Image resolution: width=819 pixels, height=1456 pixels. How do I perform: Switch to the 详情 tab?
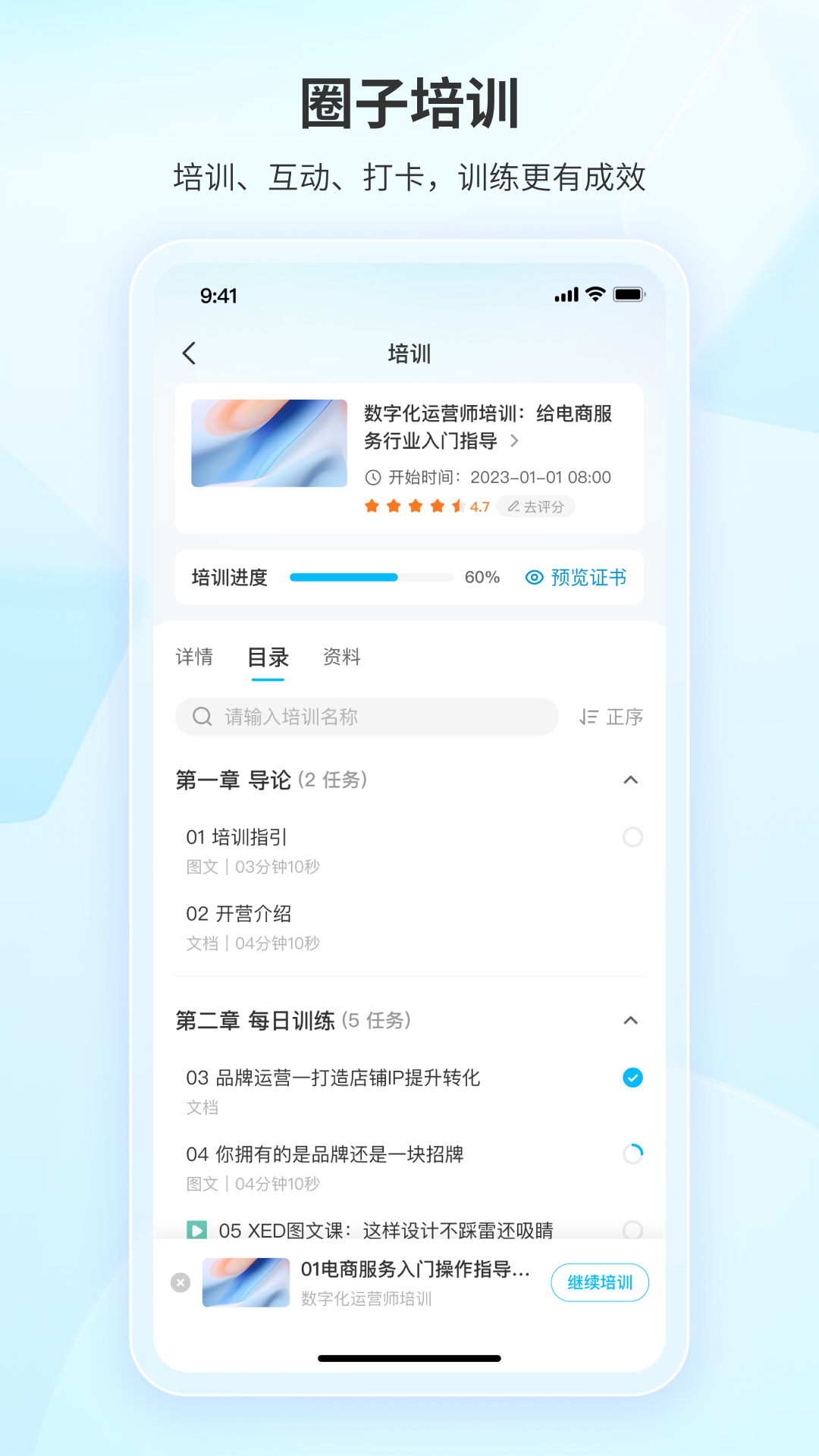coord(194,657)
